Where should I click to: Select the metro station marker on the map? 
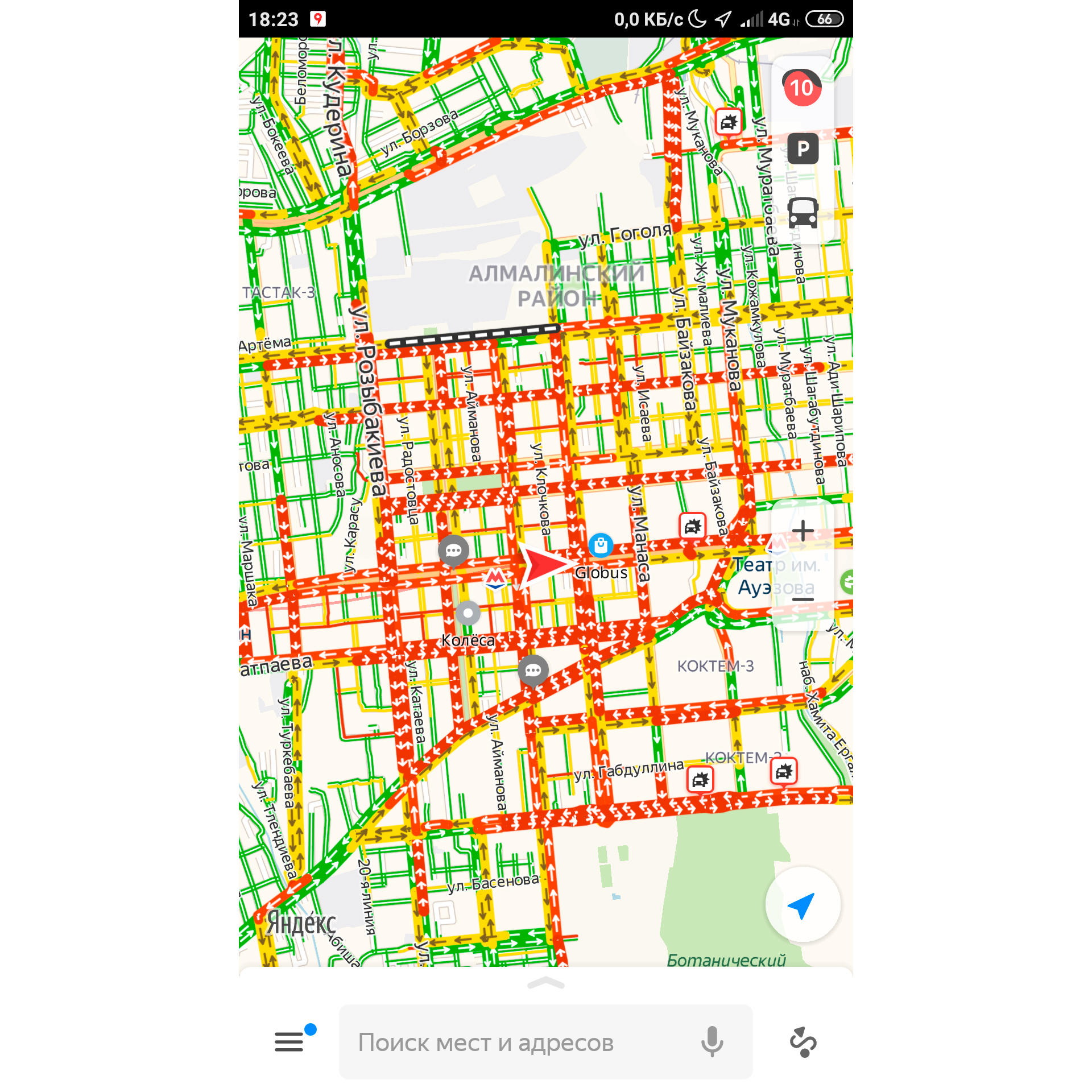[x=495, y=578]
